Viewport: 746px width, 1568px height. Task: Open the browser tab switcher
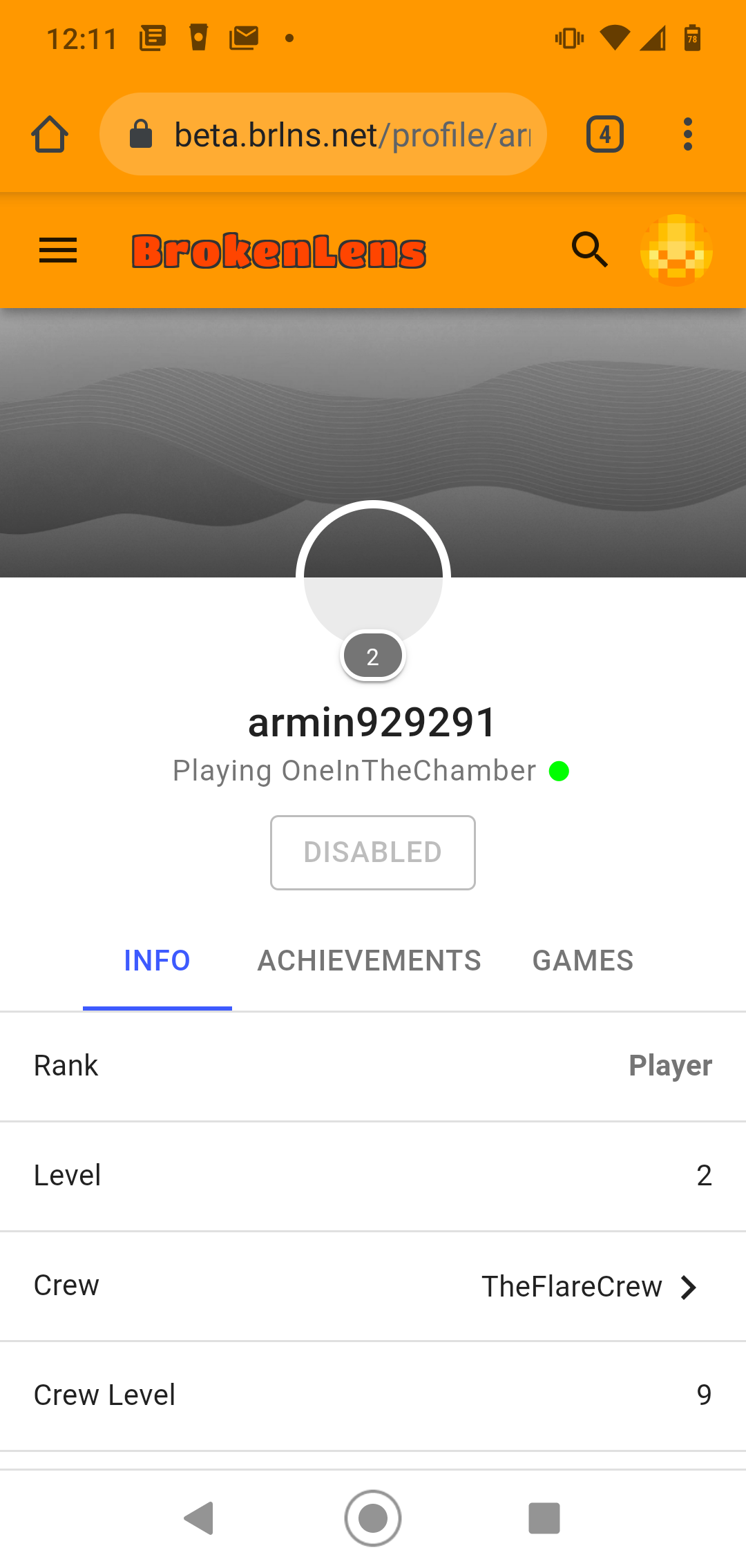coord(605,134)
